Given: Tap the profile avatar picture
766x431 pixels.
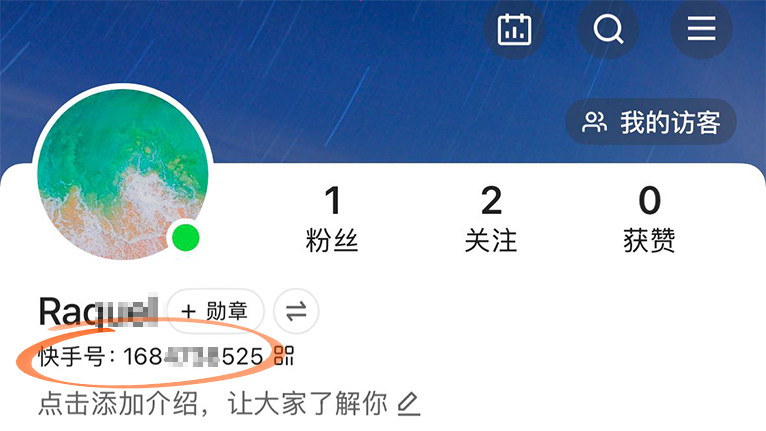Looking at the screenshot, I should (122, 173).
